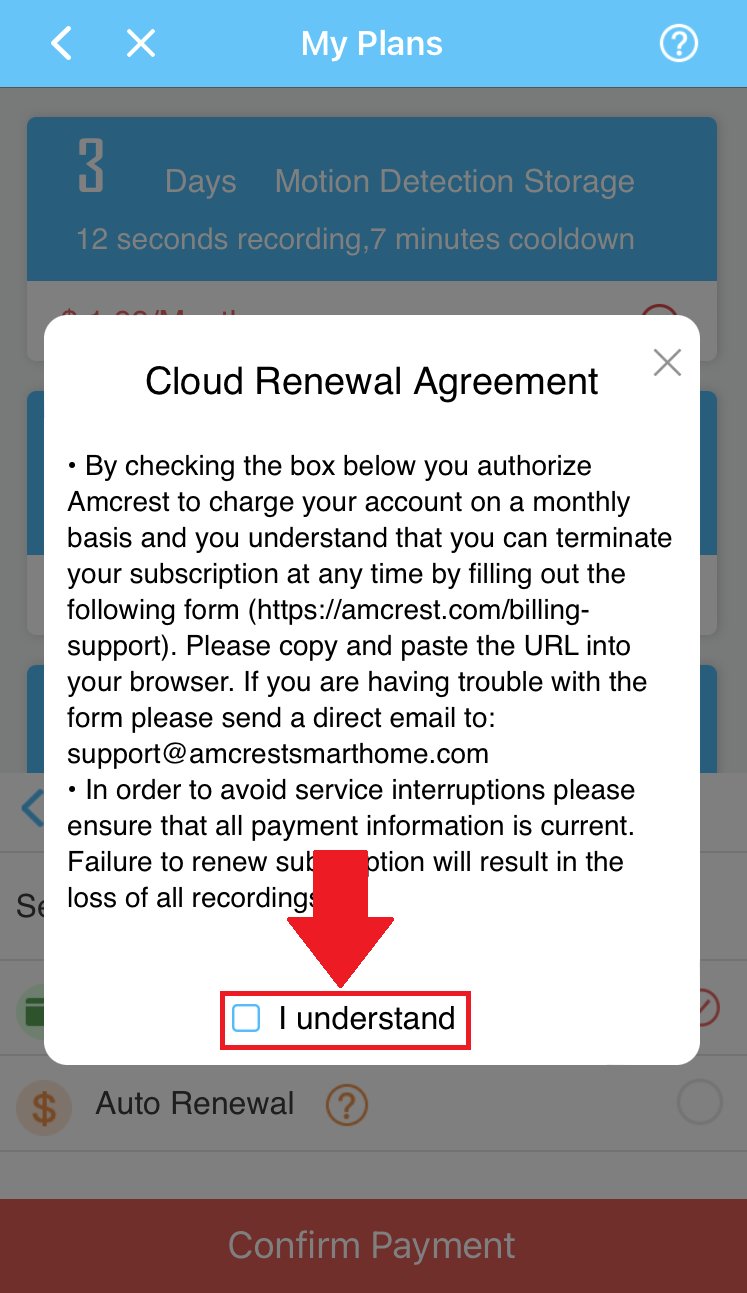Image resolution: width=747 pixels, height=1293 pixels.
Task: Open Auto Renewal help question mark
Action: (347, 1105)
